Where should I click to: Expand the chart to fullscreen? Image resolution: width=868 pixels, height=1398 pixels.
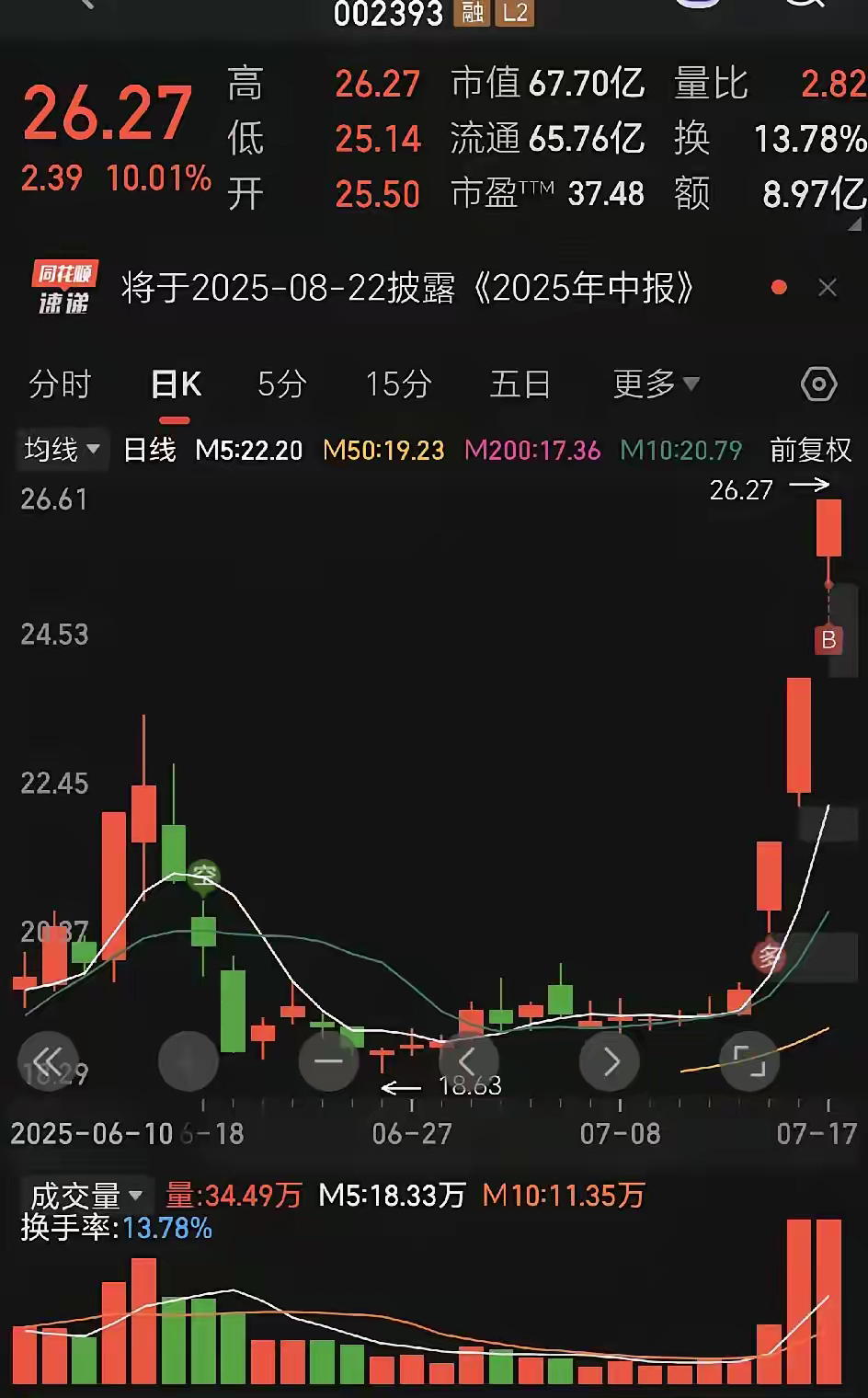click(x=749, y=1061)
